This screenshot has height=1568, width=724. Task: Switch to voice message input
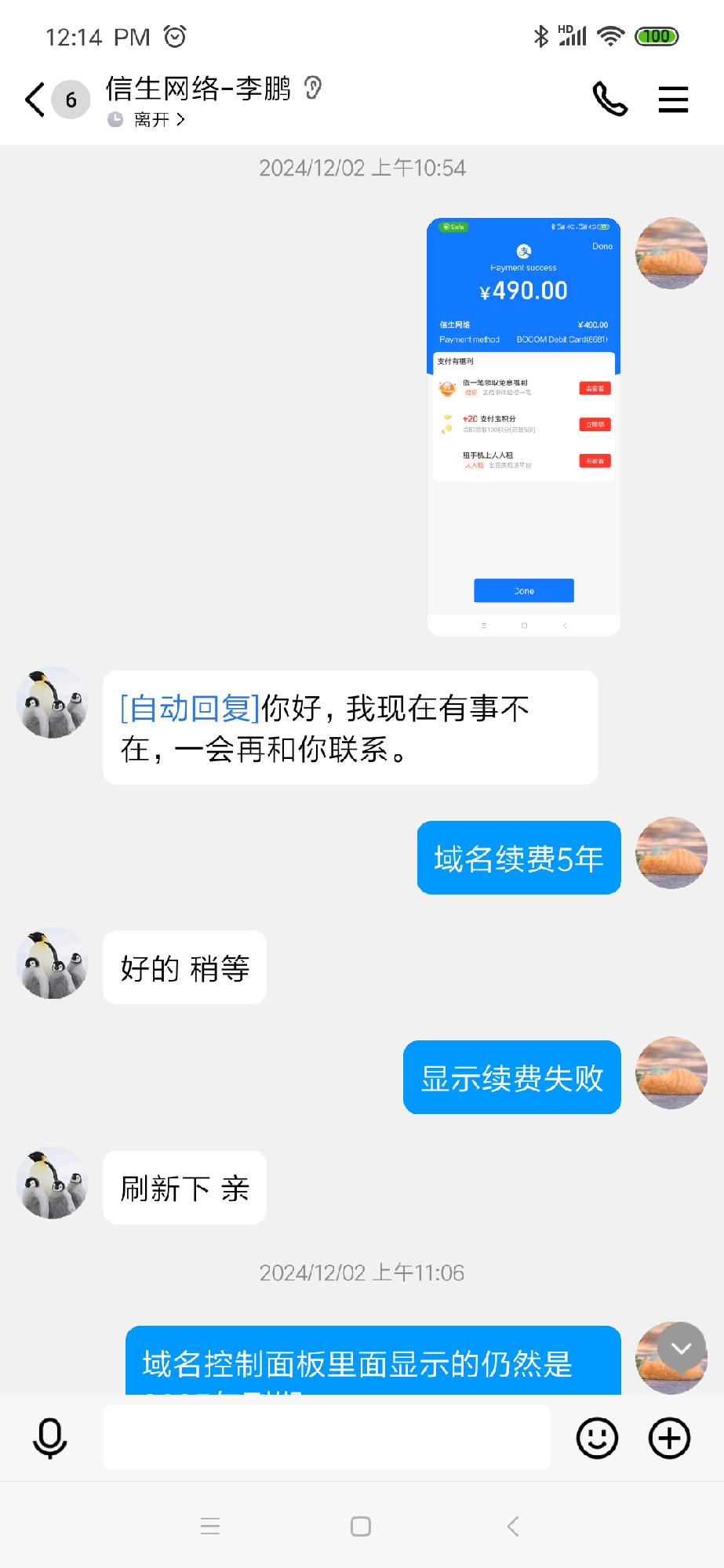50,1438
